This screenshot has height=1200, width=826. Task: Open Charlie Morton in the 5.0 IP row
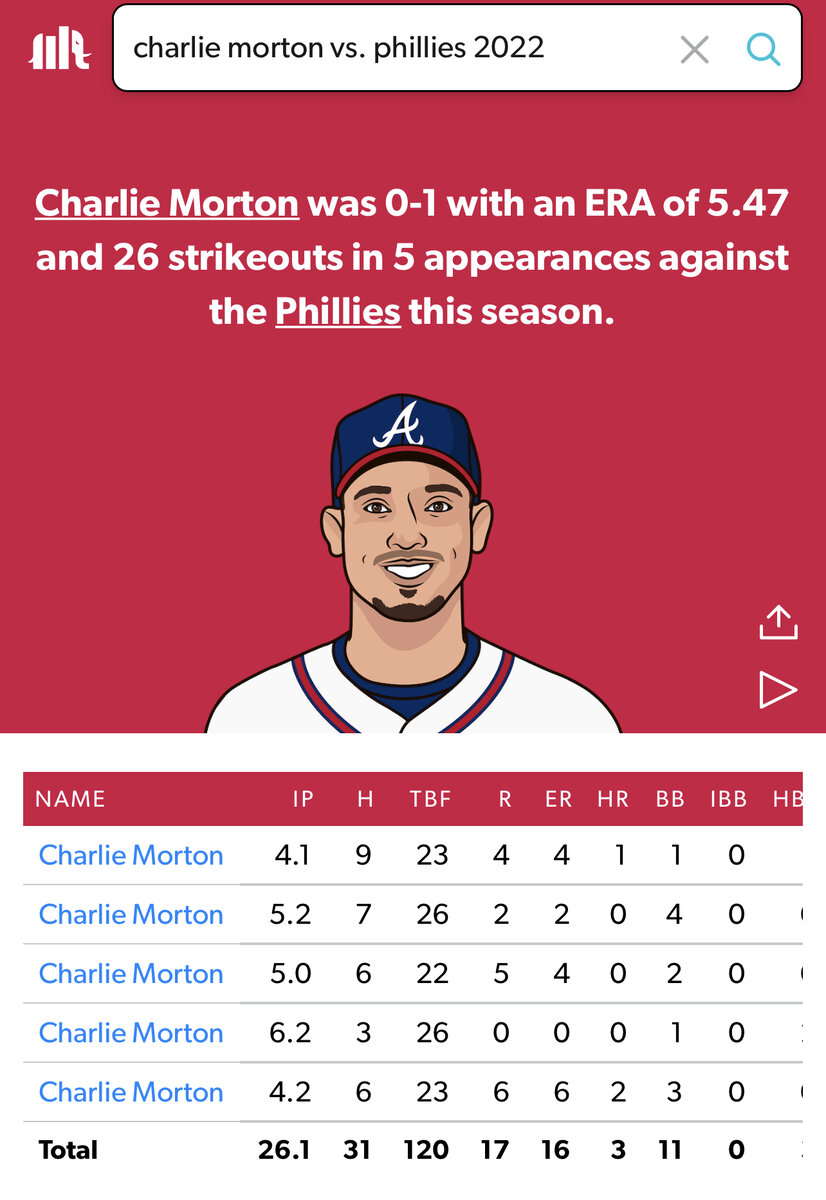[x=131, y=973]
